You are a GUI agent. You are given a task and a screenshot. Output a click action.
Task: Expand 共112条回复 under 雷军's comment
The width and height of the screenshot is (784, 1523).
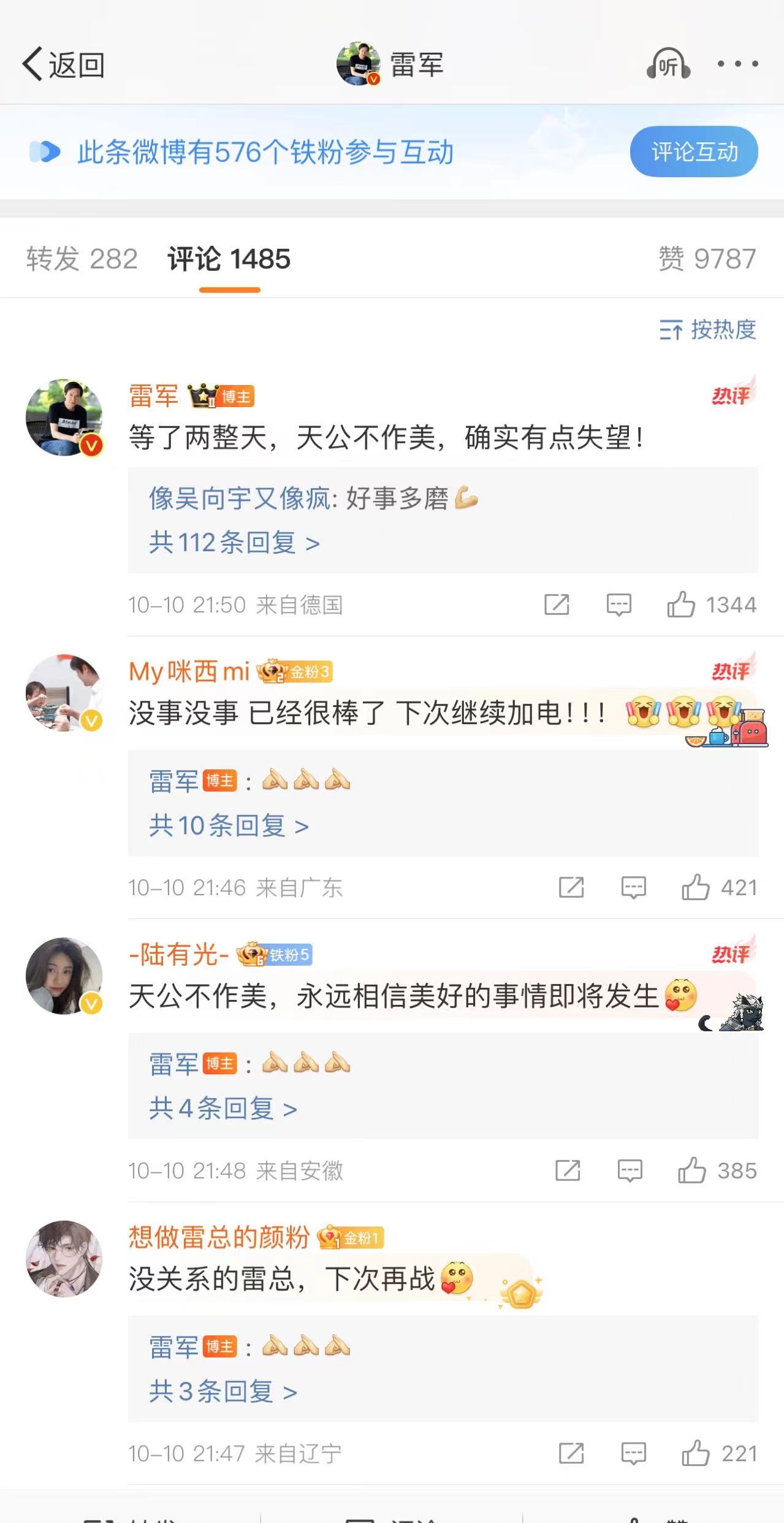(x=234, y=543)
